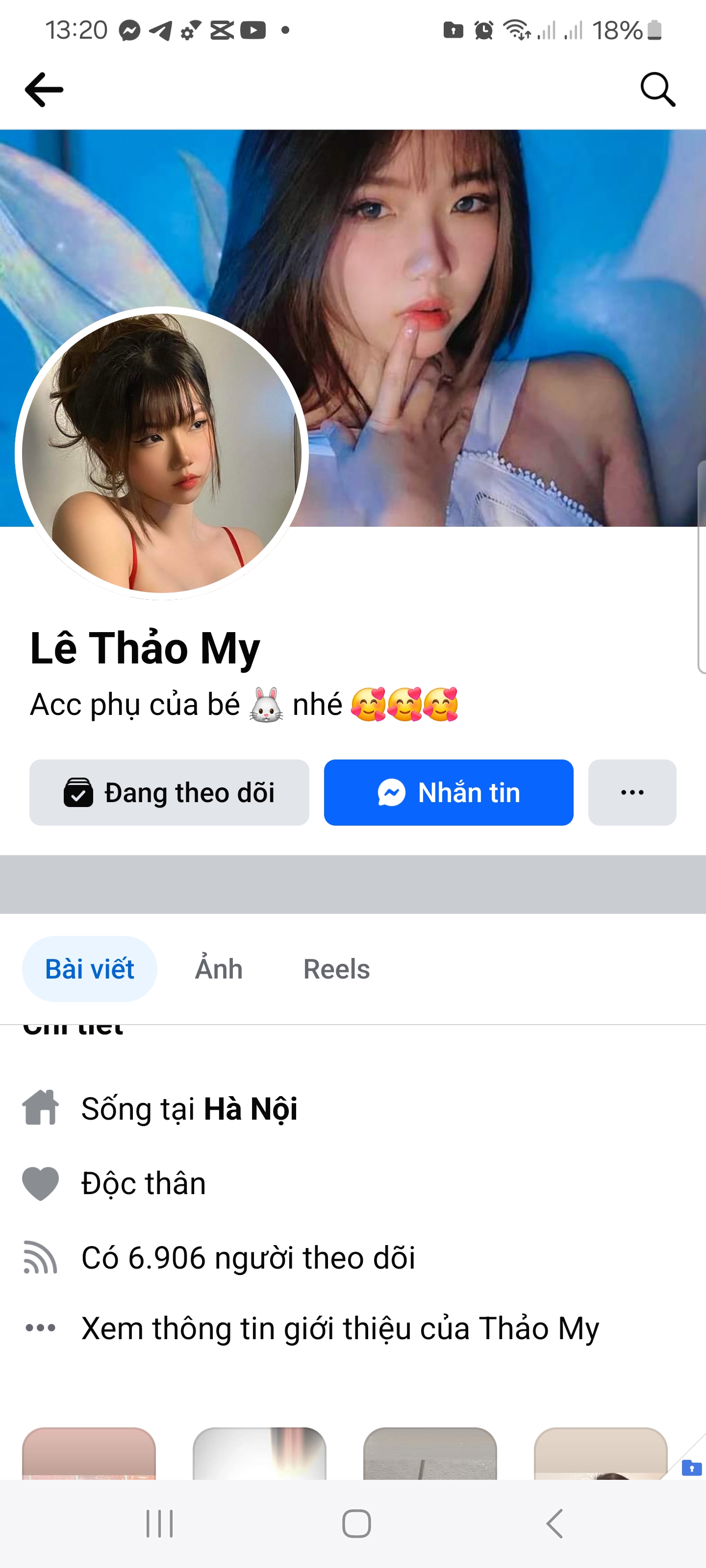Open recent apps from navigation bar
The image size is (706, 1568).
(x=160, y=1523)
